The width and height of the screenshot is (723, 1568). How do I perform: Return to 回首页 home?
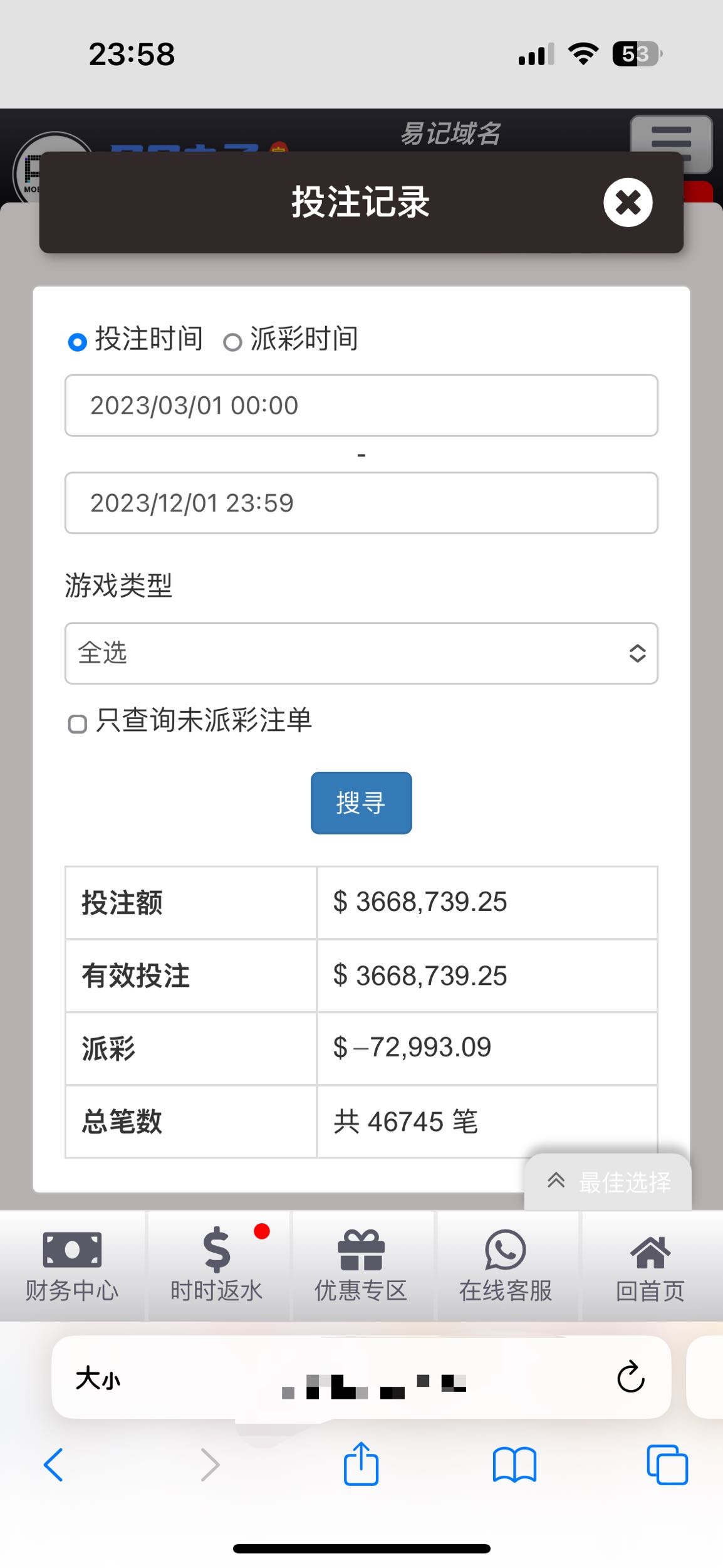tap(650, 1265)
